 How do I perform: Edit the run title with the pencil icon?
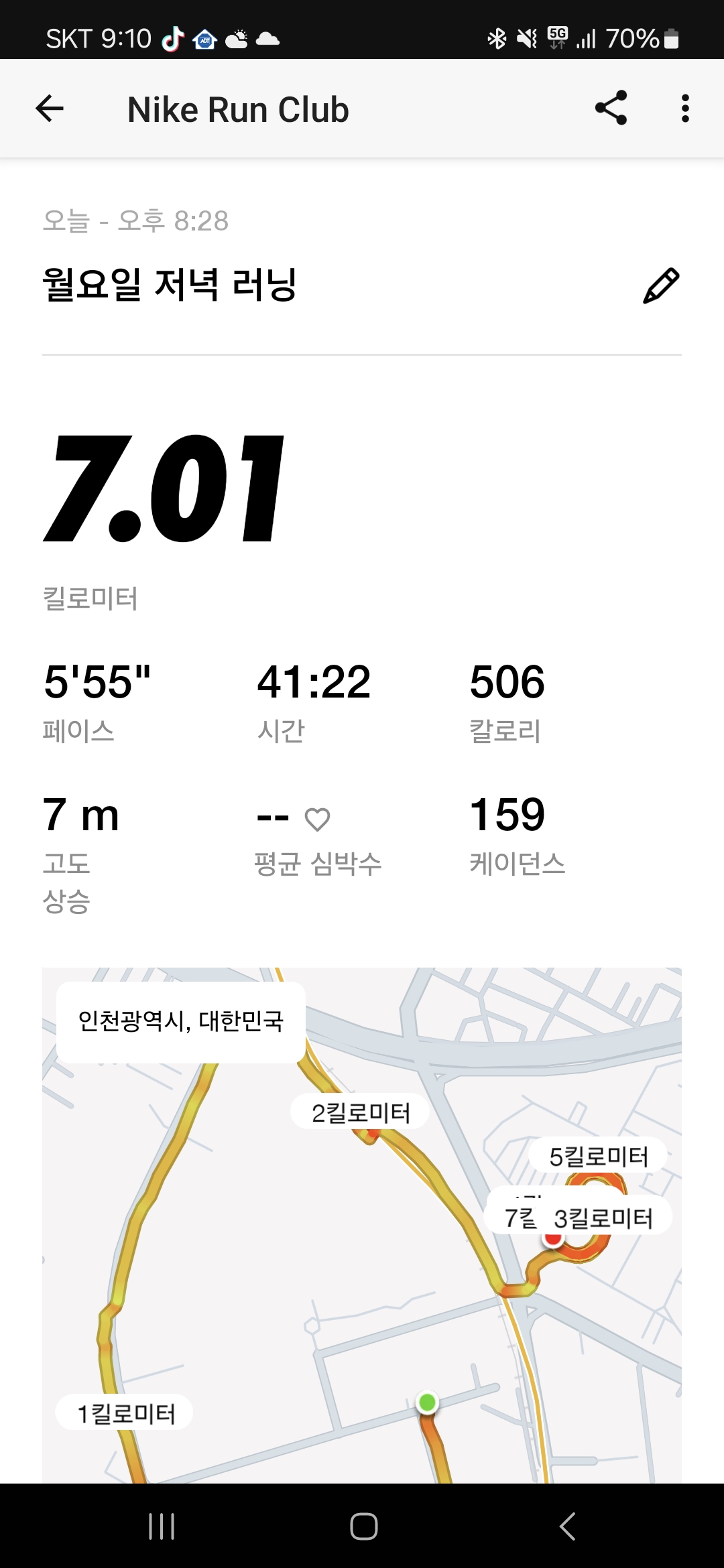(x=661, y=285)
